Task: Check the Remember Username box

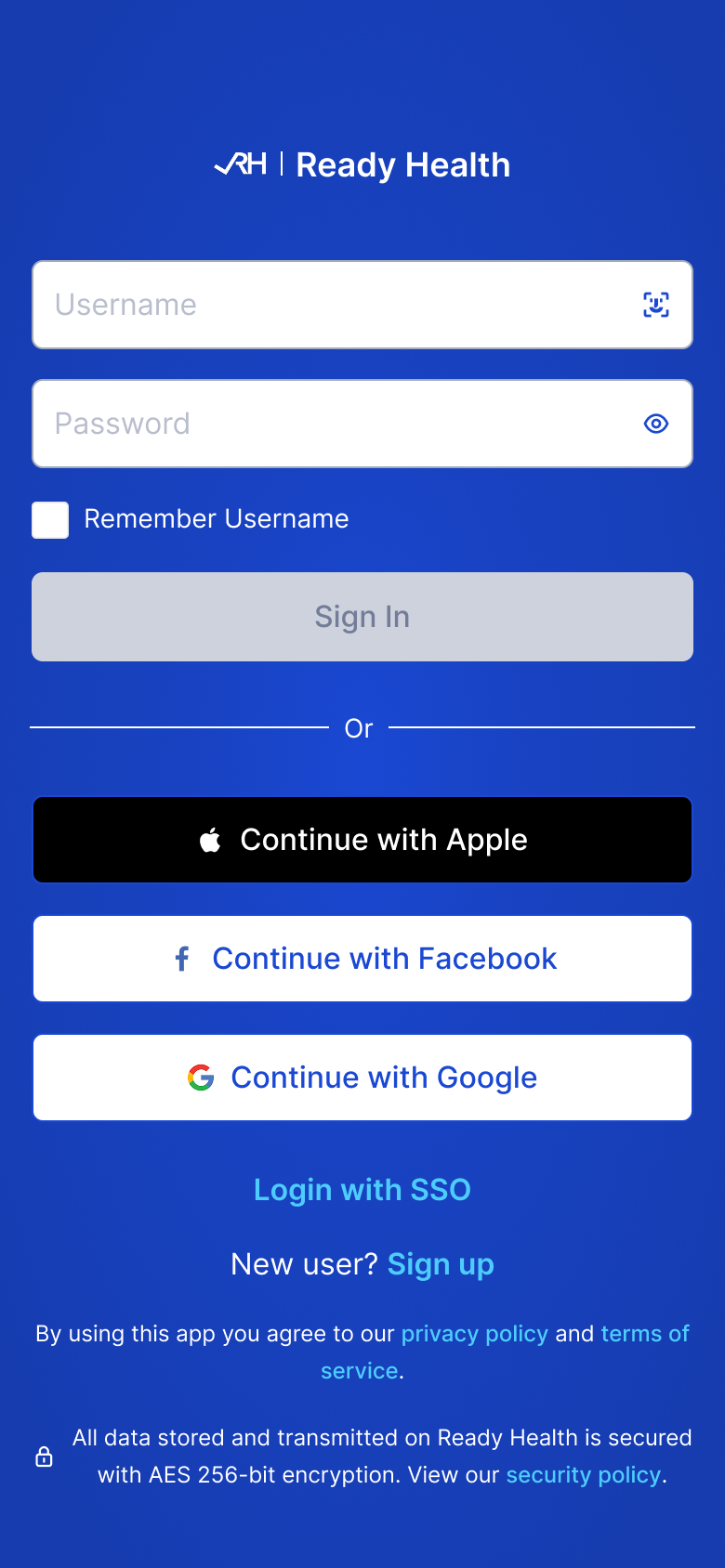Action: [x=50, y=520]
